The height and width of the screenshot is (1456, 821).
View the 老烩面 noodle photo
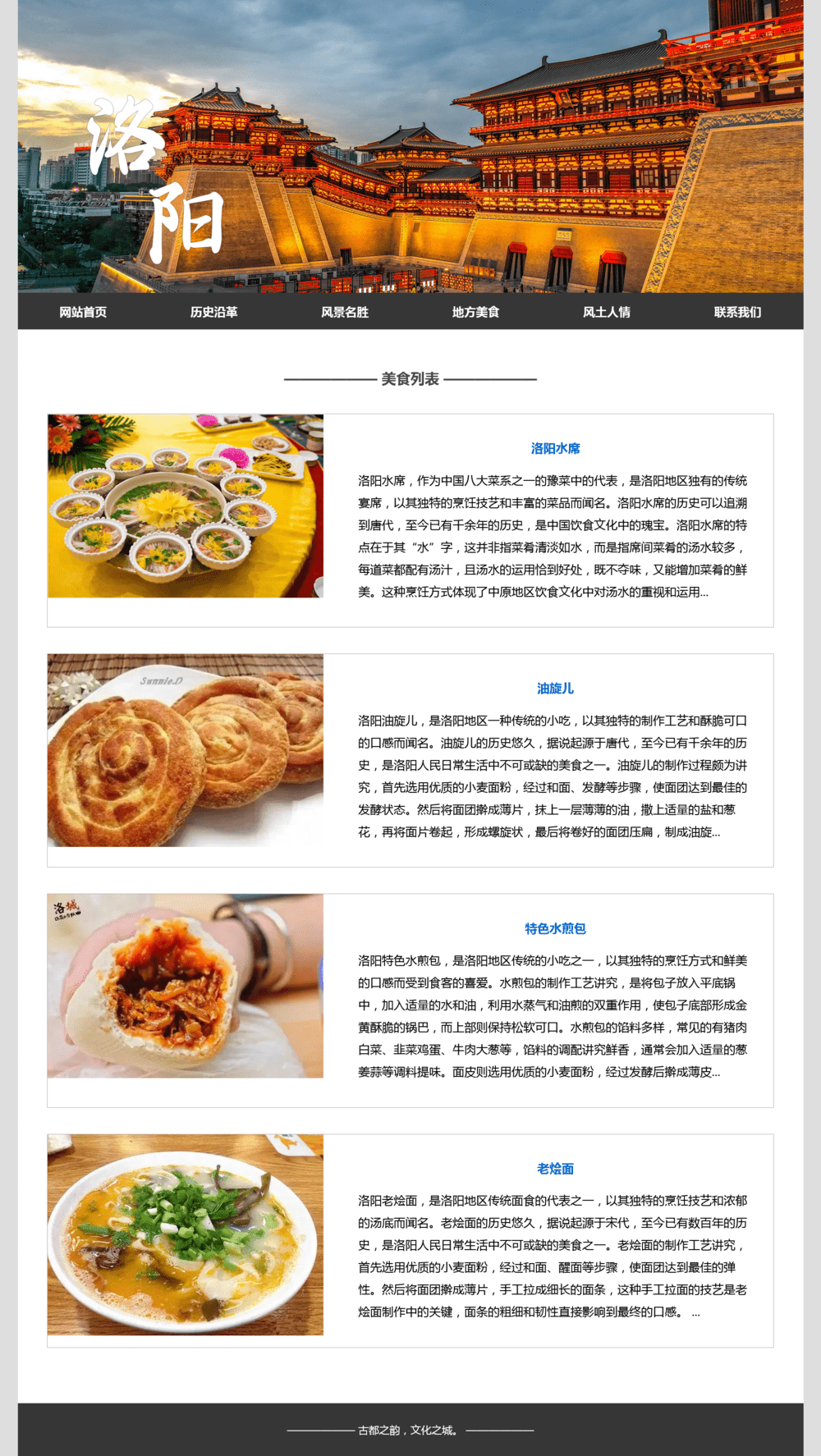pos(186,1234)
